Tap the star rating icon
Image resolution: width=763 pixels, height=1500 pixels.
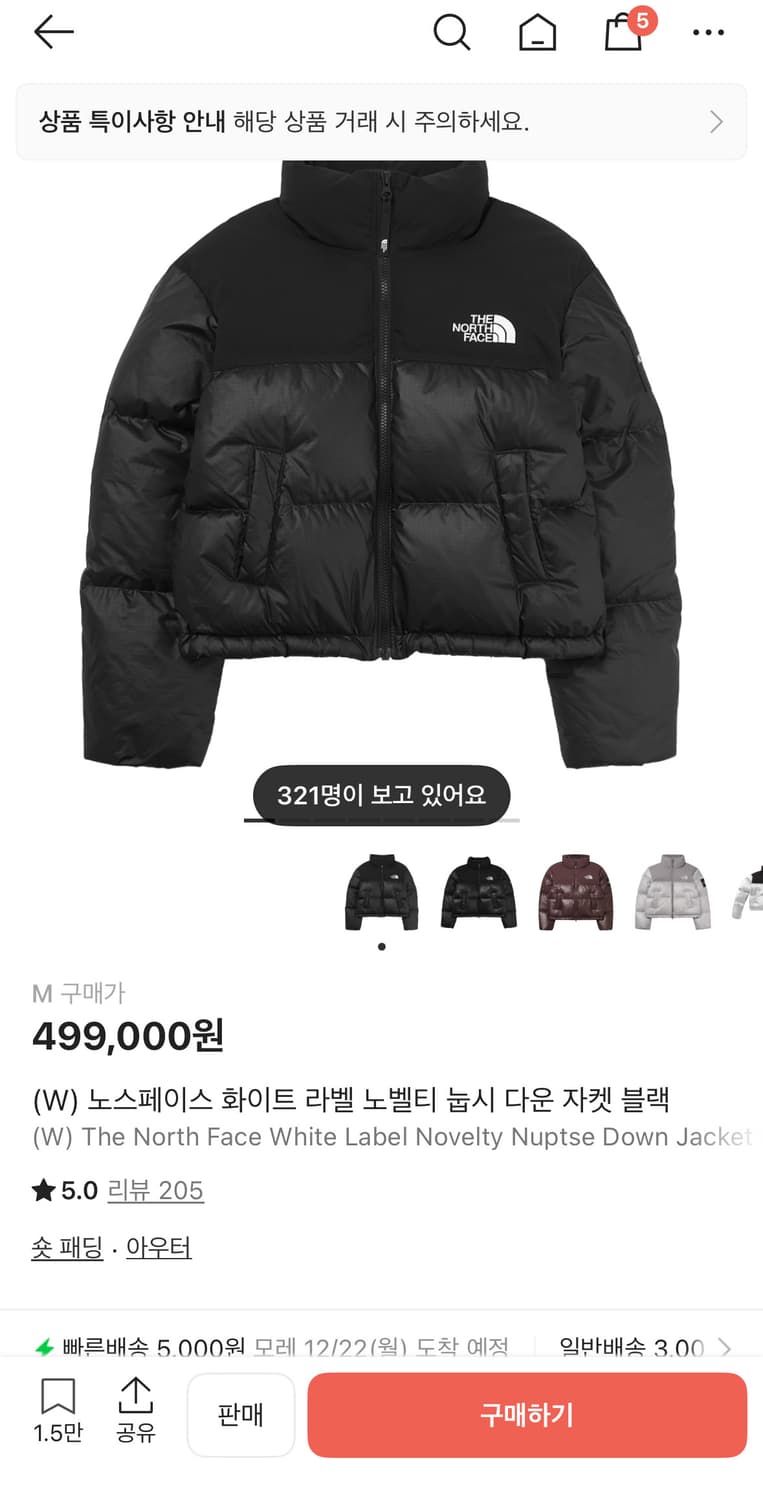click(40, 1190)
